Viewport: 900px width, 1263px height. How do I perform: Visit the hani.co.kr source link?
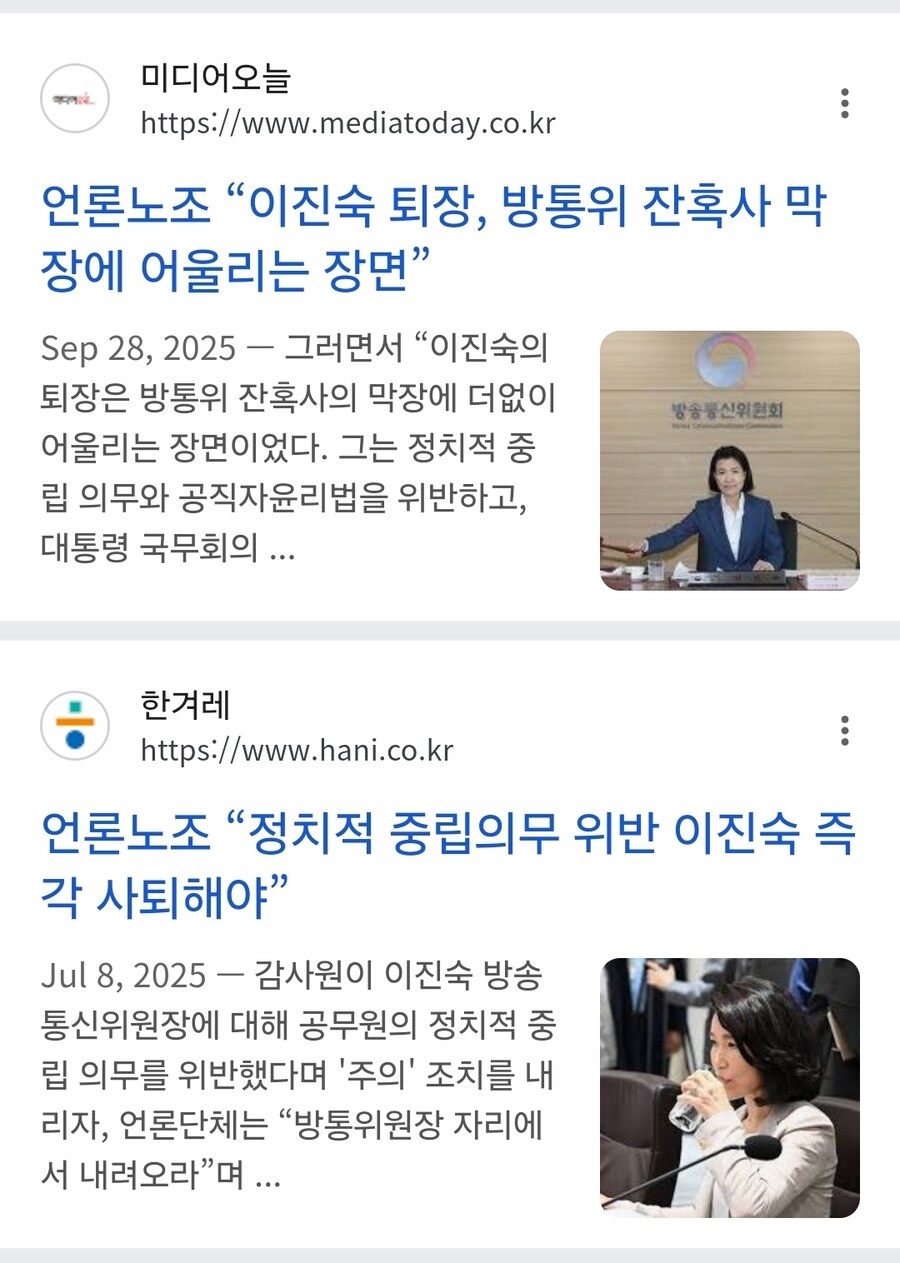point(297,750)
